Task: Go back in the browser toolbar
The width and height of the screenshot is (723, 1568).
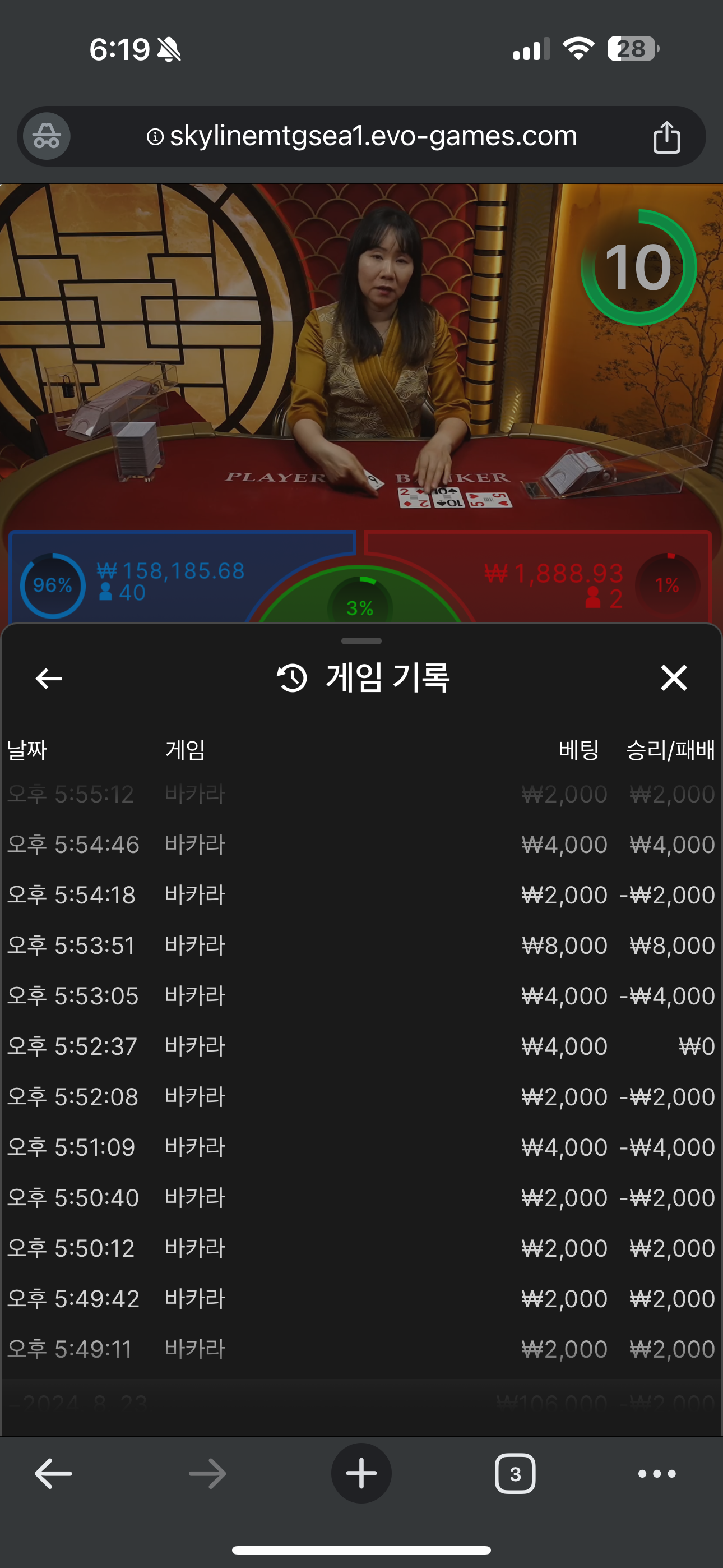Action: 54,1474
